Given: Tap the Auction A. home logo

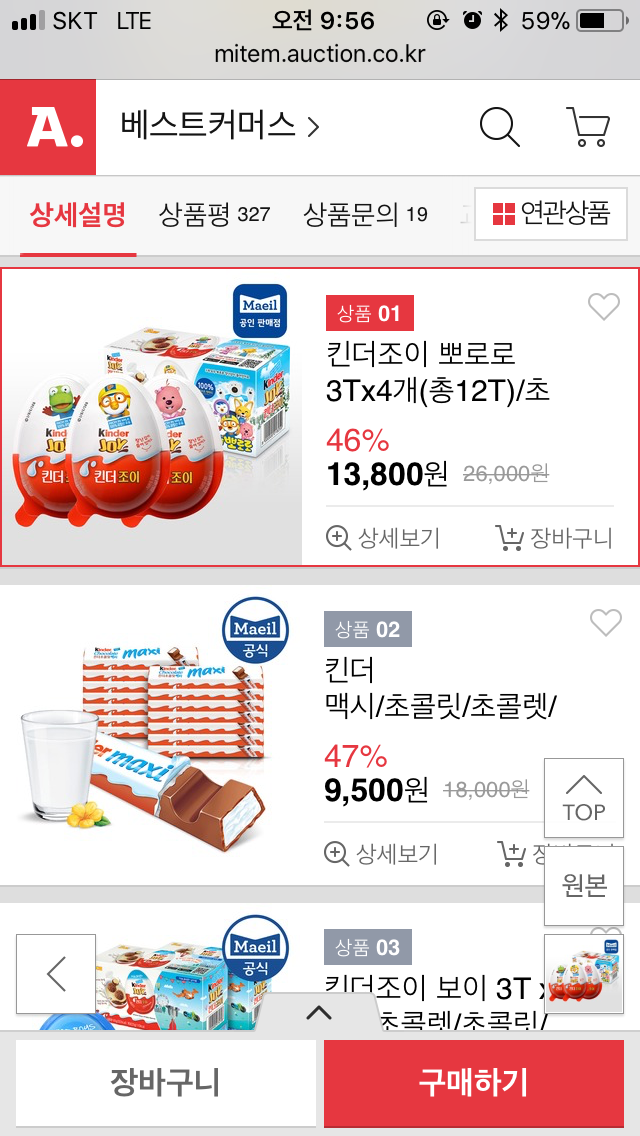Looking at the screenshot, I should [48, 127].
